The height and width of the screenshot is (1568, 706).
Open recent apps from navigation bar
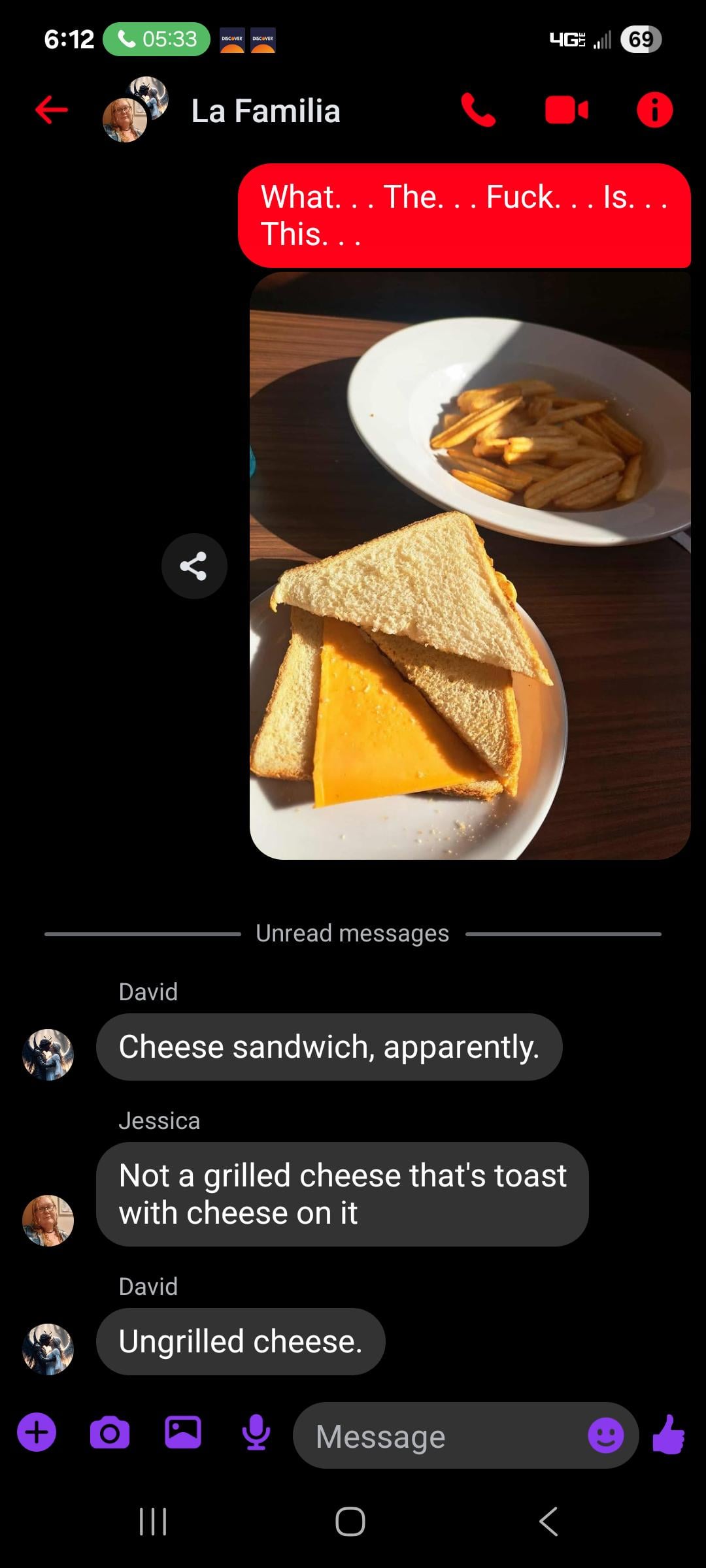(154, 1522)
